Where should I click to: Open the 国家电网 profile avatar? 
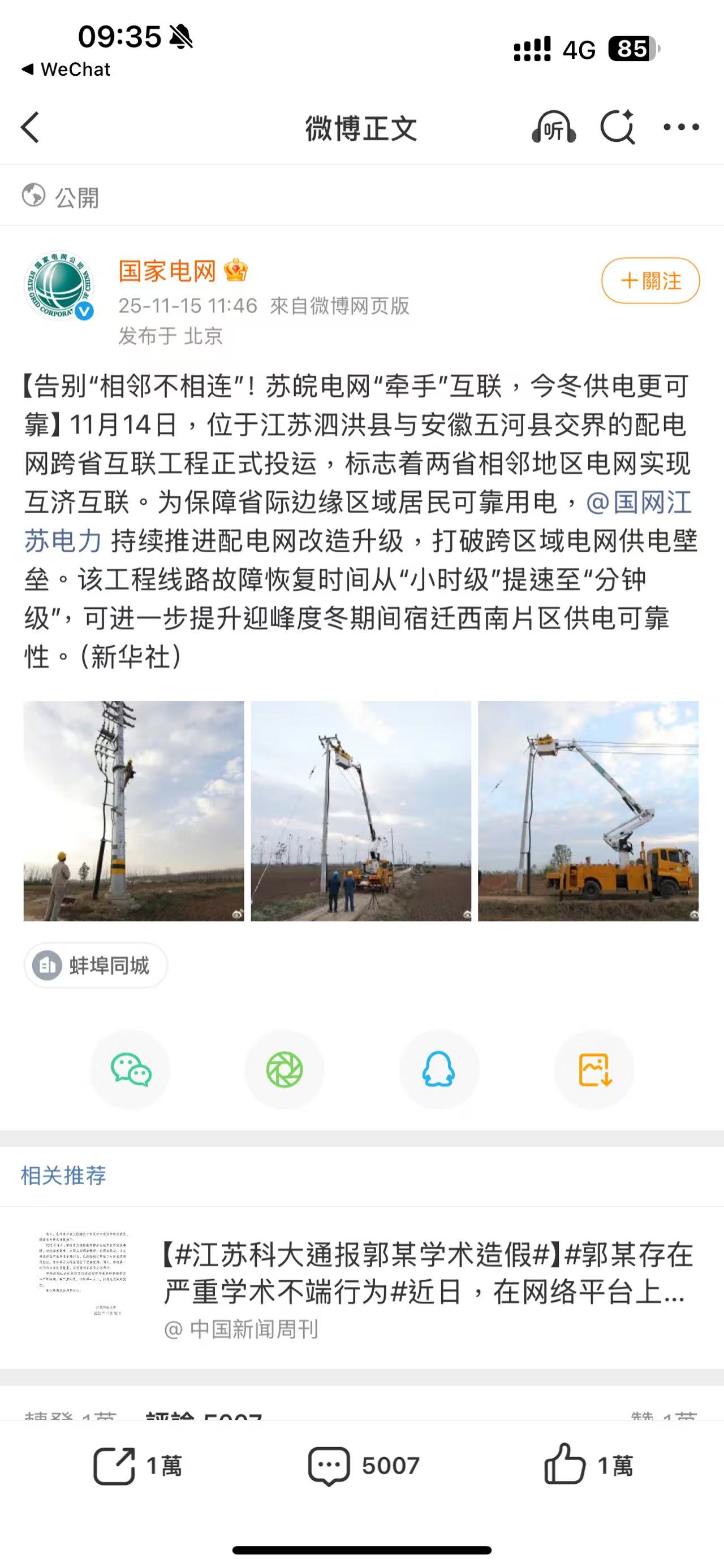58,286
